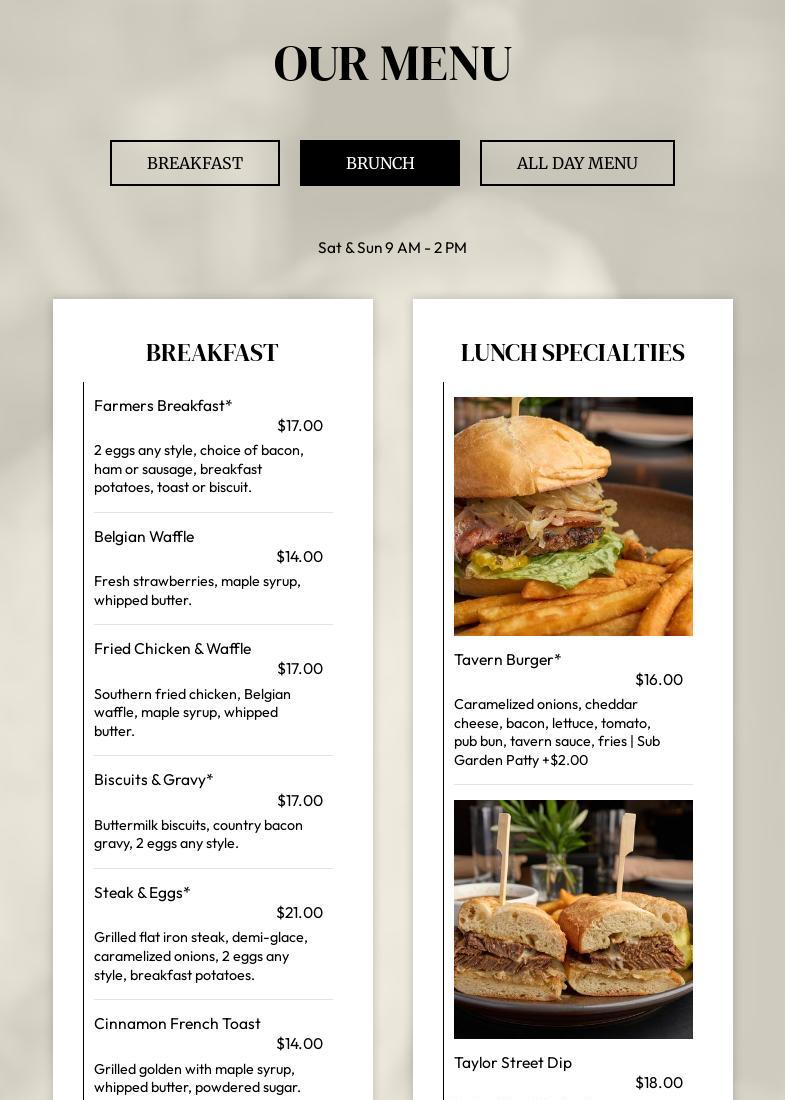The width and height of the screenshot is (785, 1100).
Task: Select the Brunch tab
Action: pos(380,163)
